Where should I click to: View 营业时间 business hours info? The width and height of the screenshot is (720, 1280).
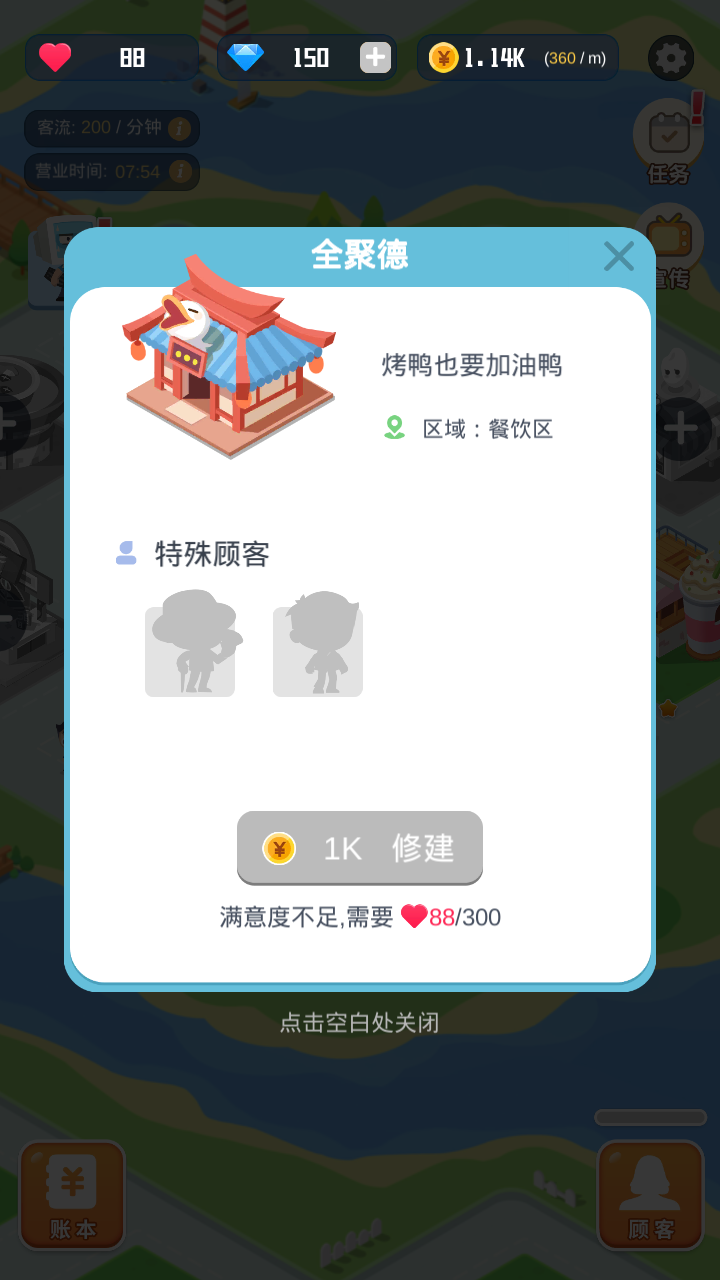tap(178, 172)
